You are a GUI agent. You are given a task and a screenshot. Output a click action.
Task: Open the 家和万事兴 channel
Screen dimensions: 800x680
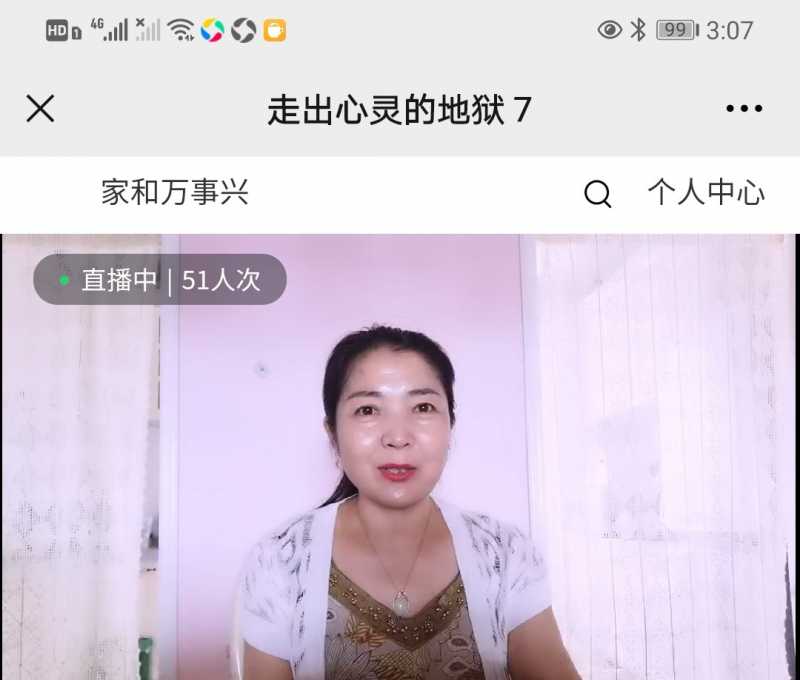(x=175, y=193)
